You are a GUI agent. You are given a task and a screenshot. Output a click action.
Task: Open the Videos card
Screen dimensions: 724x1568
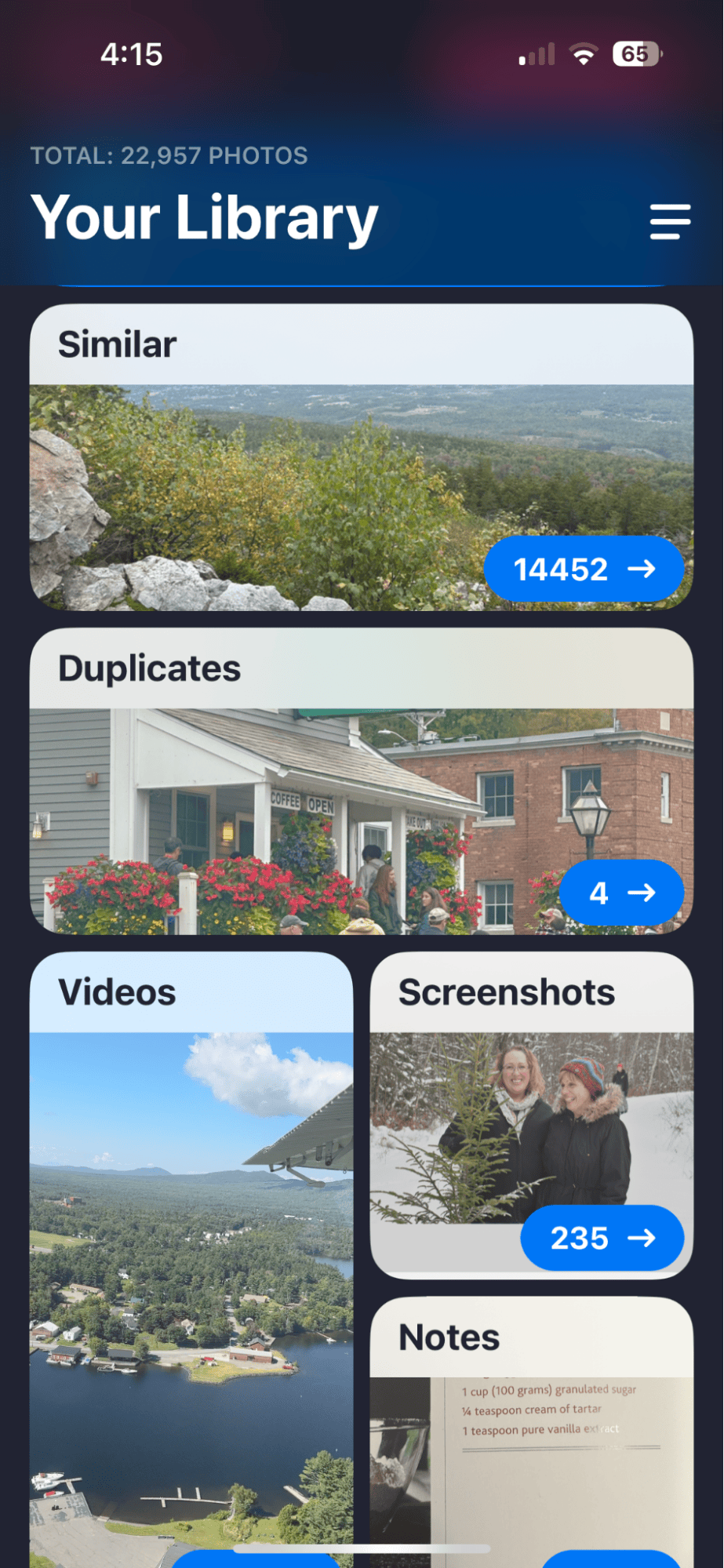(x=191, y=1255)
